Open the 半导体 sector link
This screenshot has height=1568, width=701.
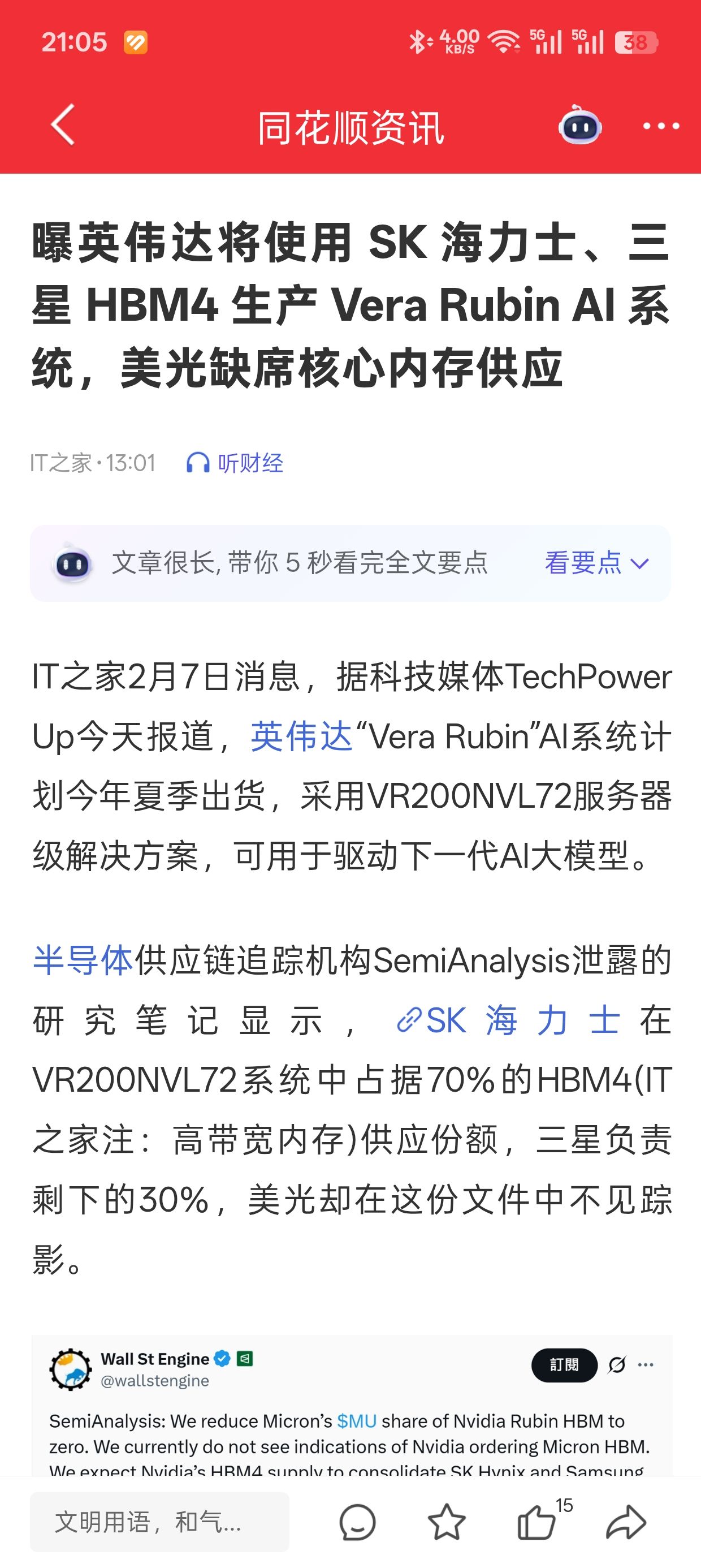click(x=83, y=961)
